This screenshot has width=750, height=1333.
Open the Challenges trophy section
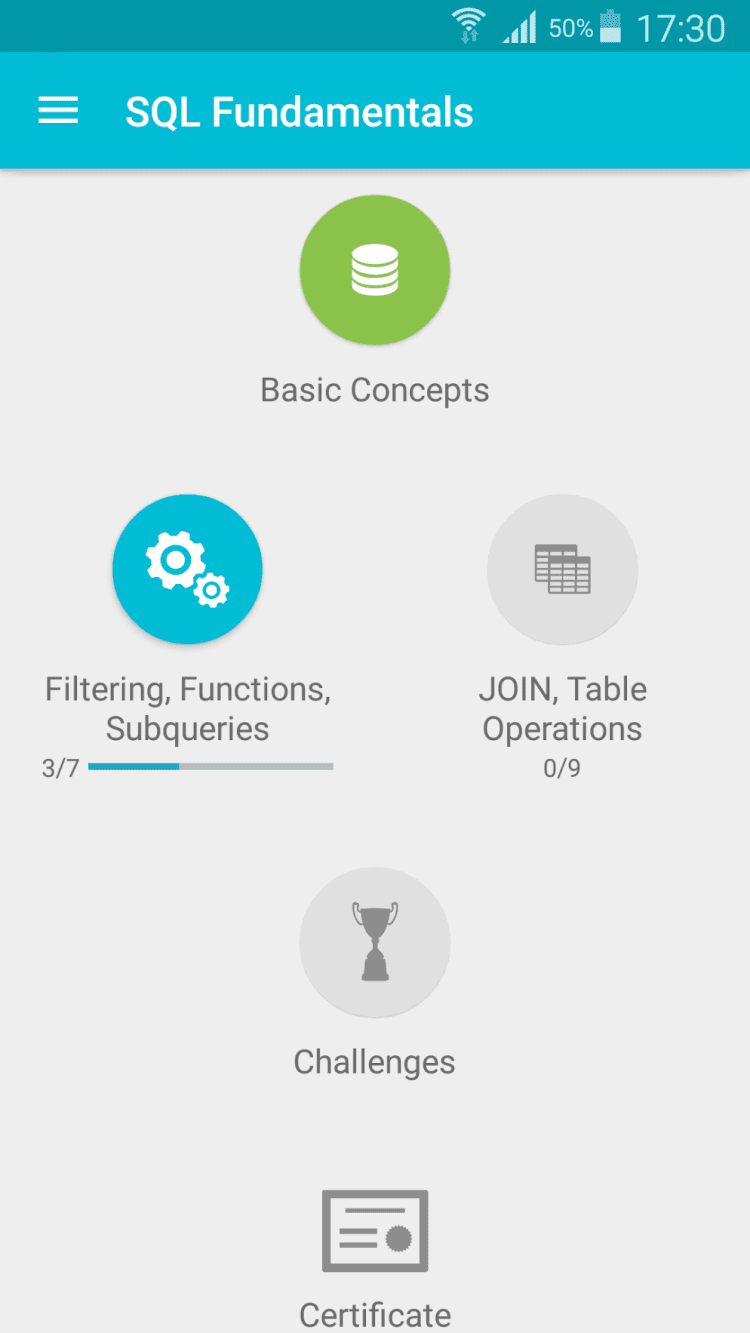tap(375, 942)
